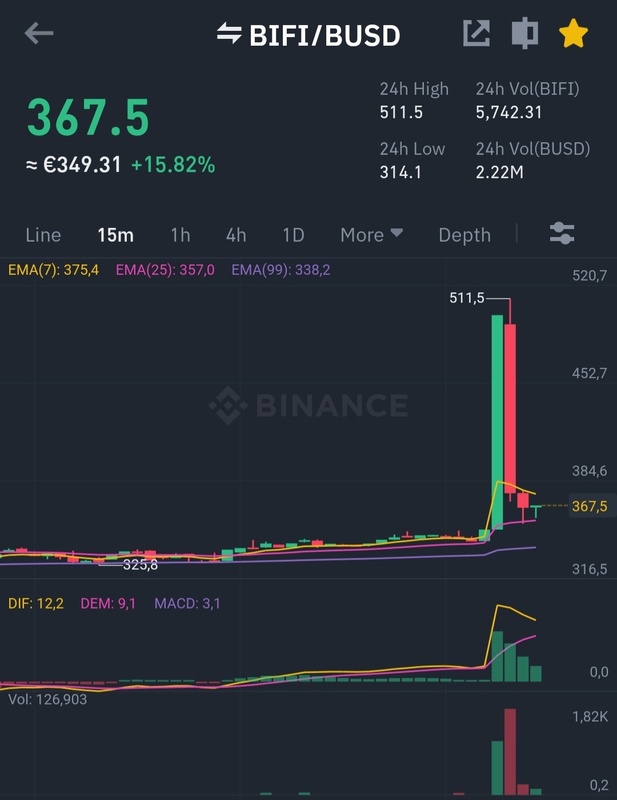Select the 4h interval
The width and height of the screenshot is (617, 800).
[236, 235]
